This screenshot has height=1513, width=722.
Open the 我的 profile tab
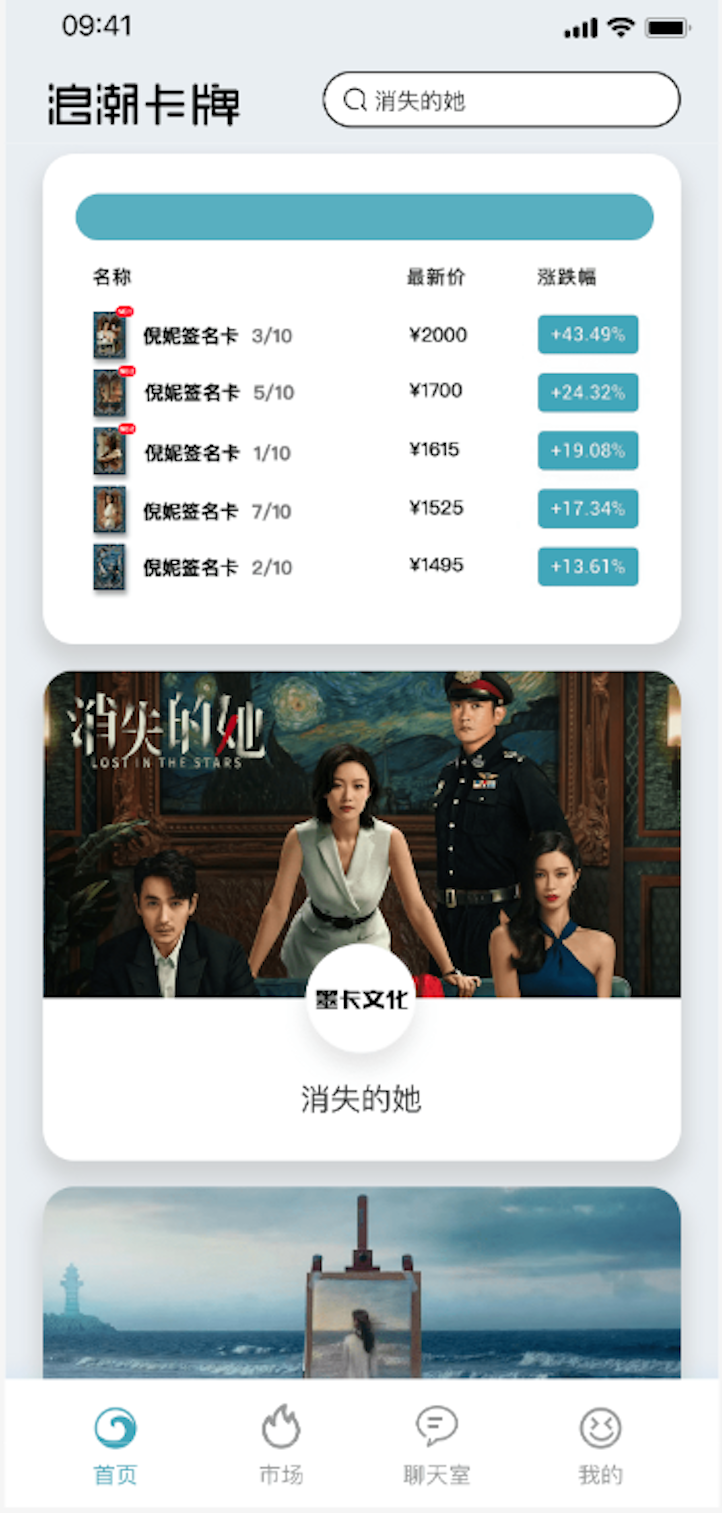600,1446
